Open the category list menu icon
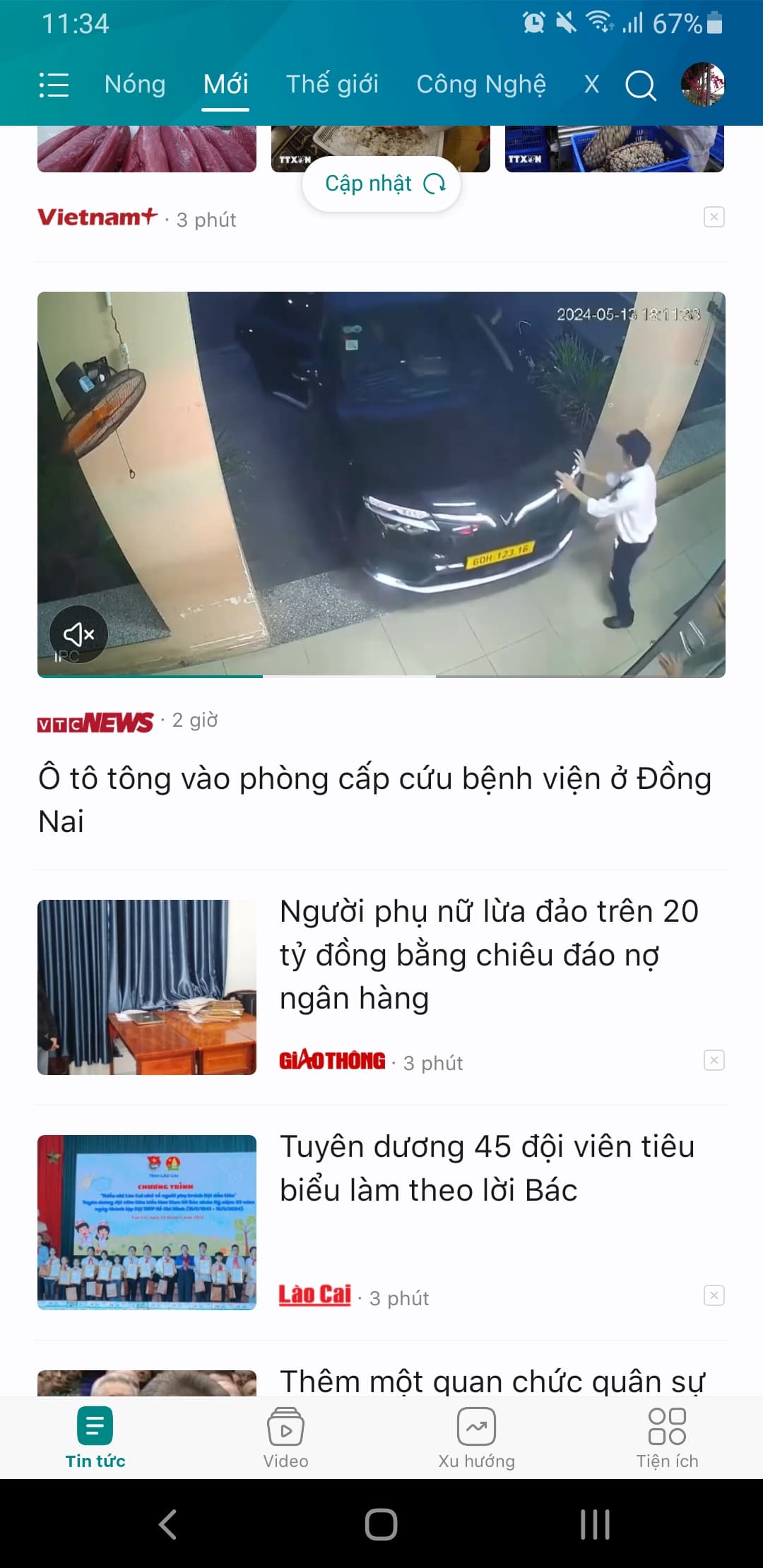The width and height of the screenshot is (763, 1568). [x=54, y=85]
